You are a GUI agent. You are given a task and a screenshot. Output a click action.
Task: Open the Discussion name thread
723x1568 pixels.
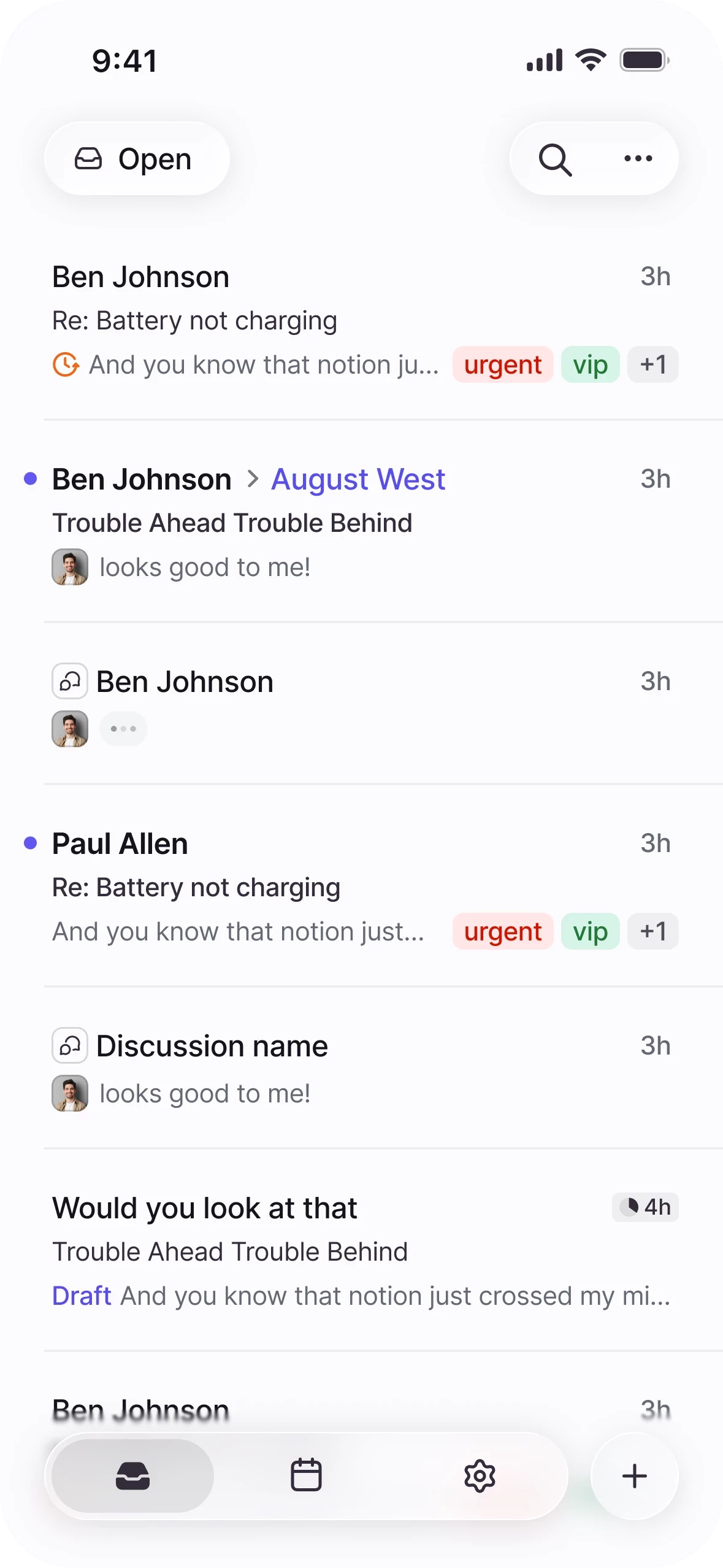[x=343, y=1069]
